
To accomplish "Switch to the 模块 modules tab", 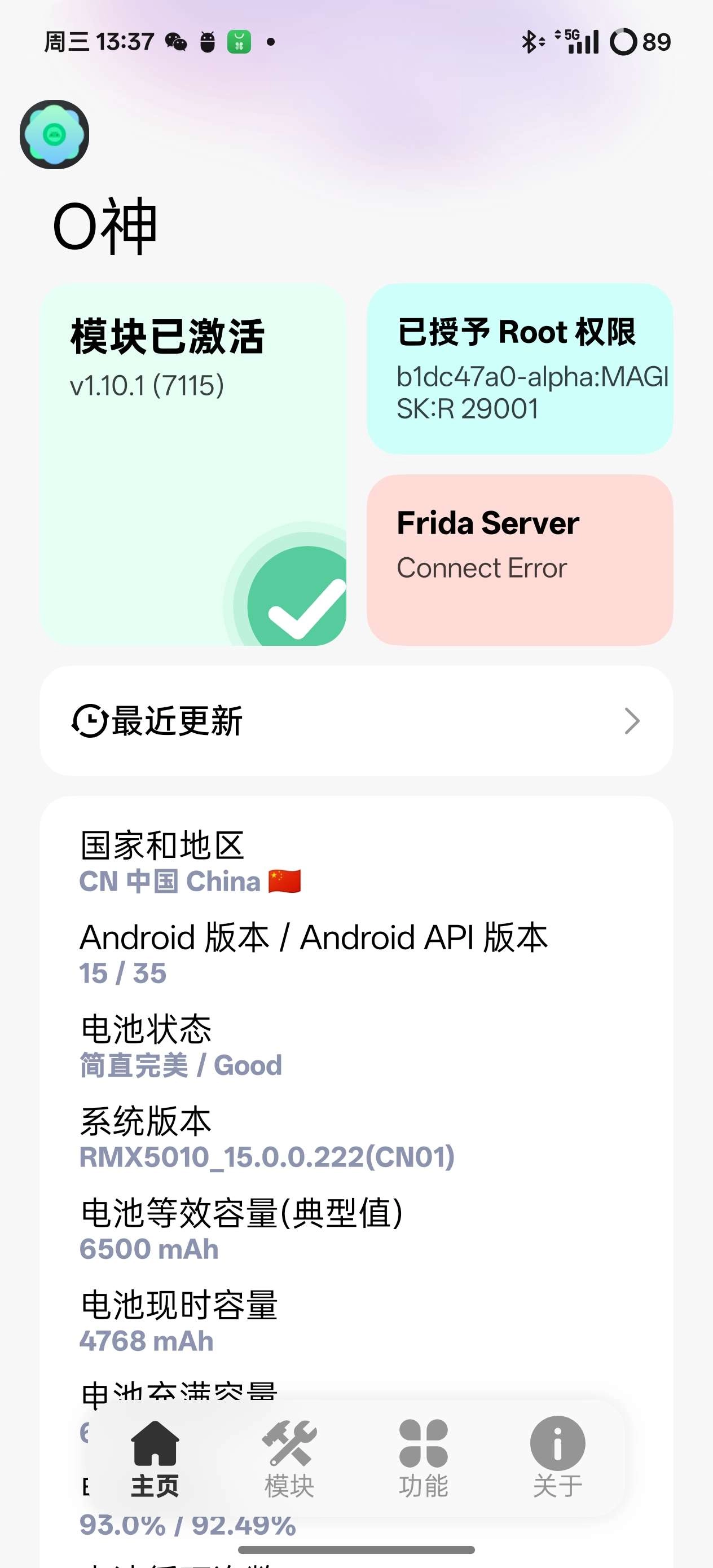I will (289, 1459).
